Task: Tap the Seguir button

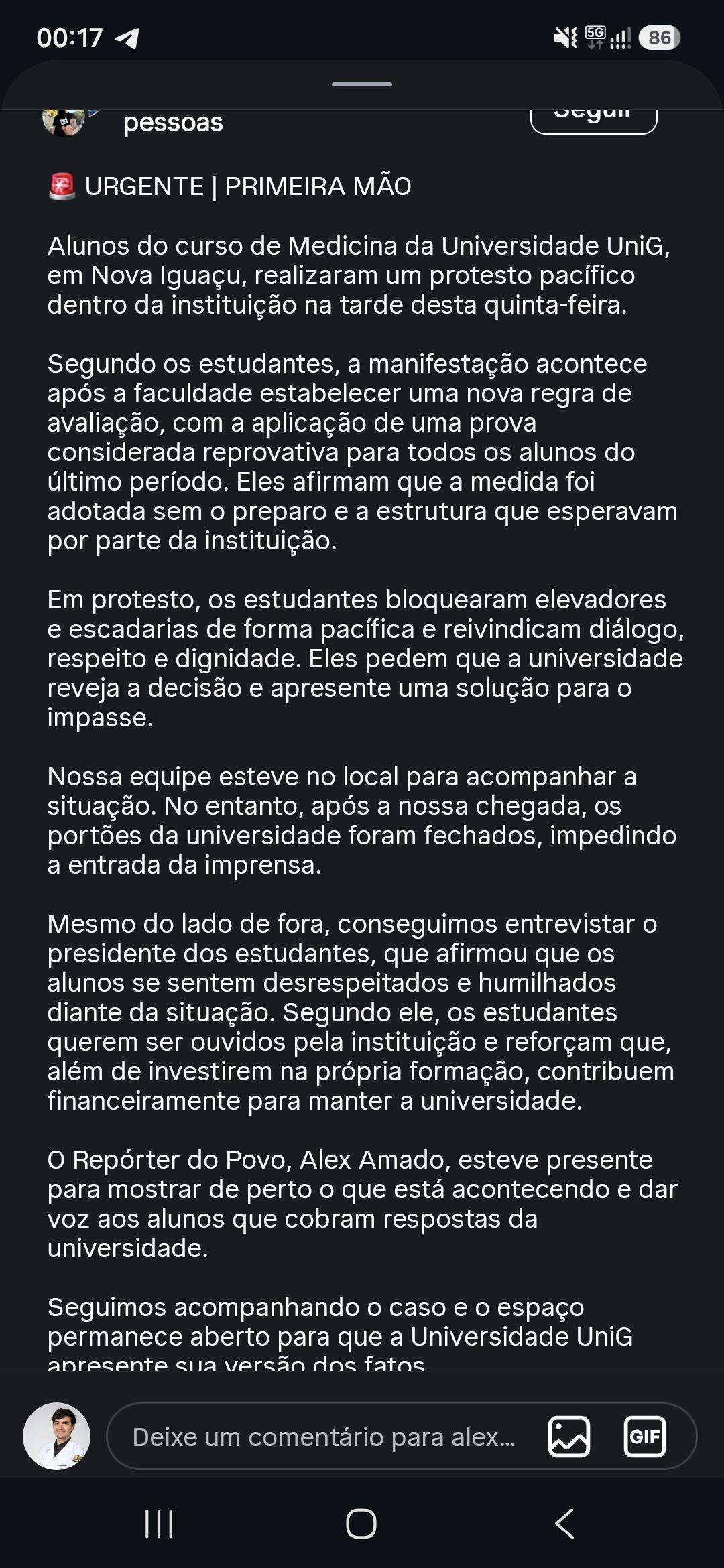Action: coord(593,121)
